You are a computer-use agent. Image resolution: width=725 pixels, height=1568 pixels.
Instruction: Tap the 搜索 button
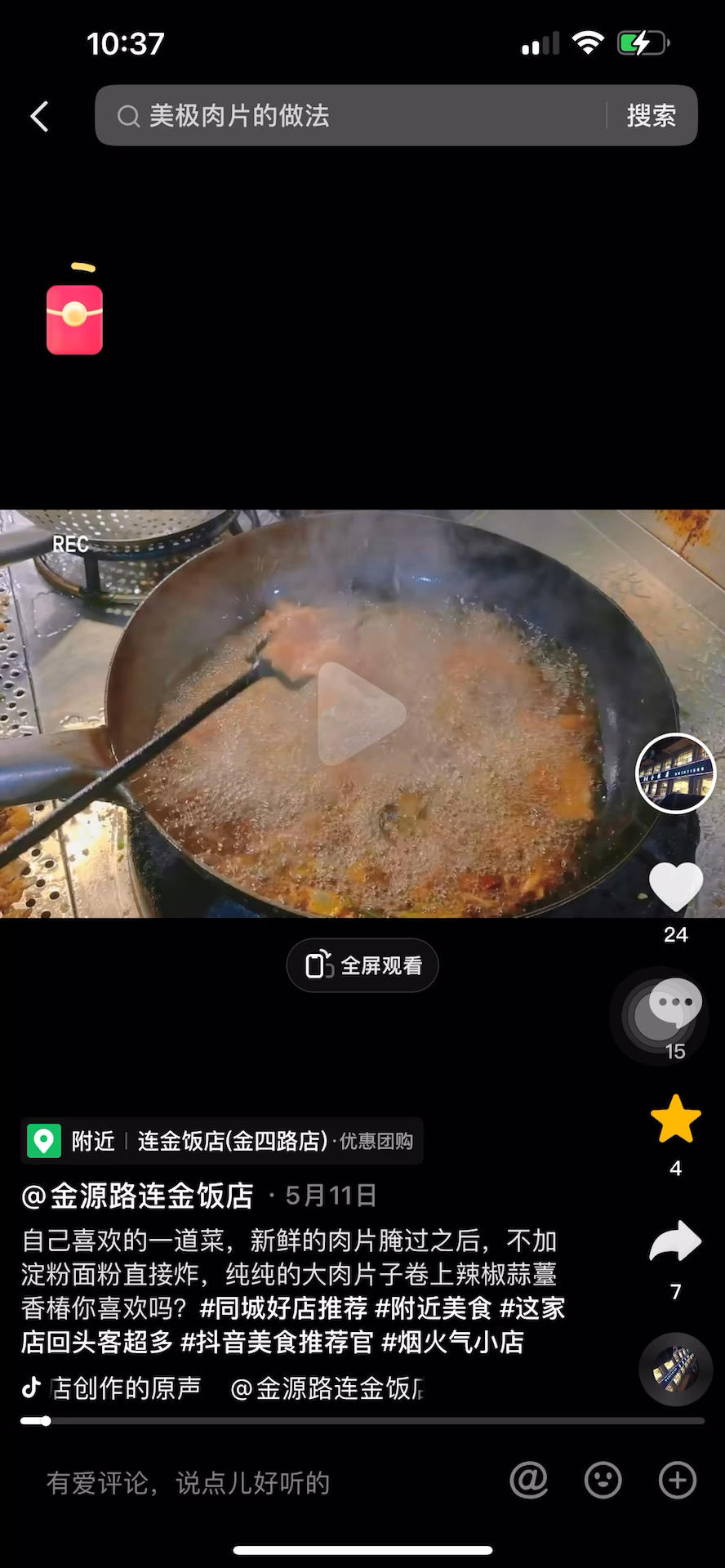pyautogui.click(x=651, y=116)
